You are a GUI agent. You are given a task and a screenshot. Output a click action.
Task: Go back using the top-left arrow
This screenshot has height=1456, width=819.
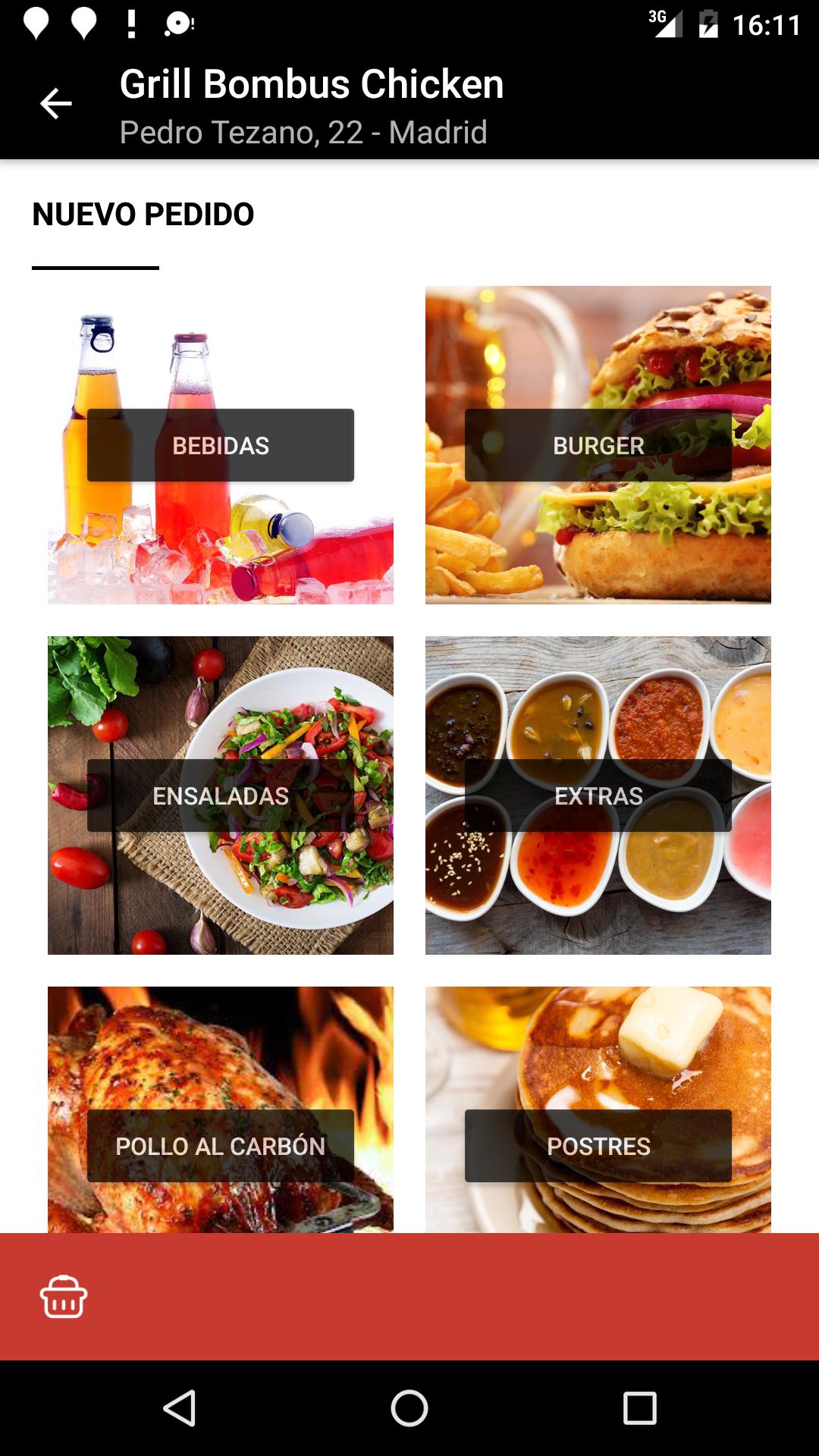click(55, 104)
